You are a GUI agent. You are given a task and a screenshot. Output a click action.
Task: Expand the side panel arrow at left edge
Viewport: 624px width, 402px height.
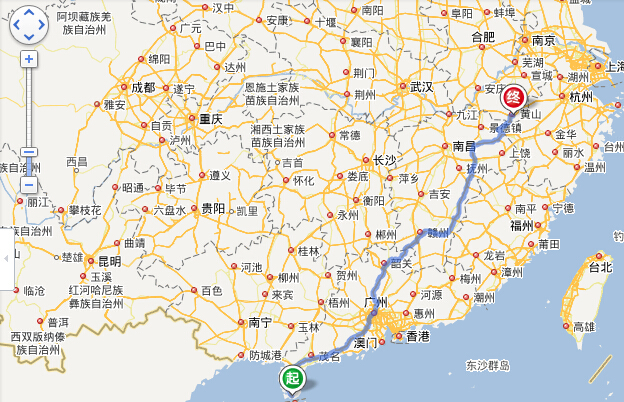6,258
